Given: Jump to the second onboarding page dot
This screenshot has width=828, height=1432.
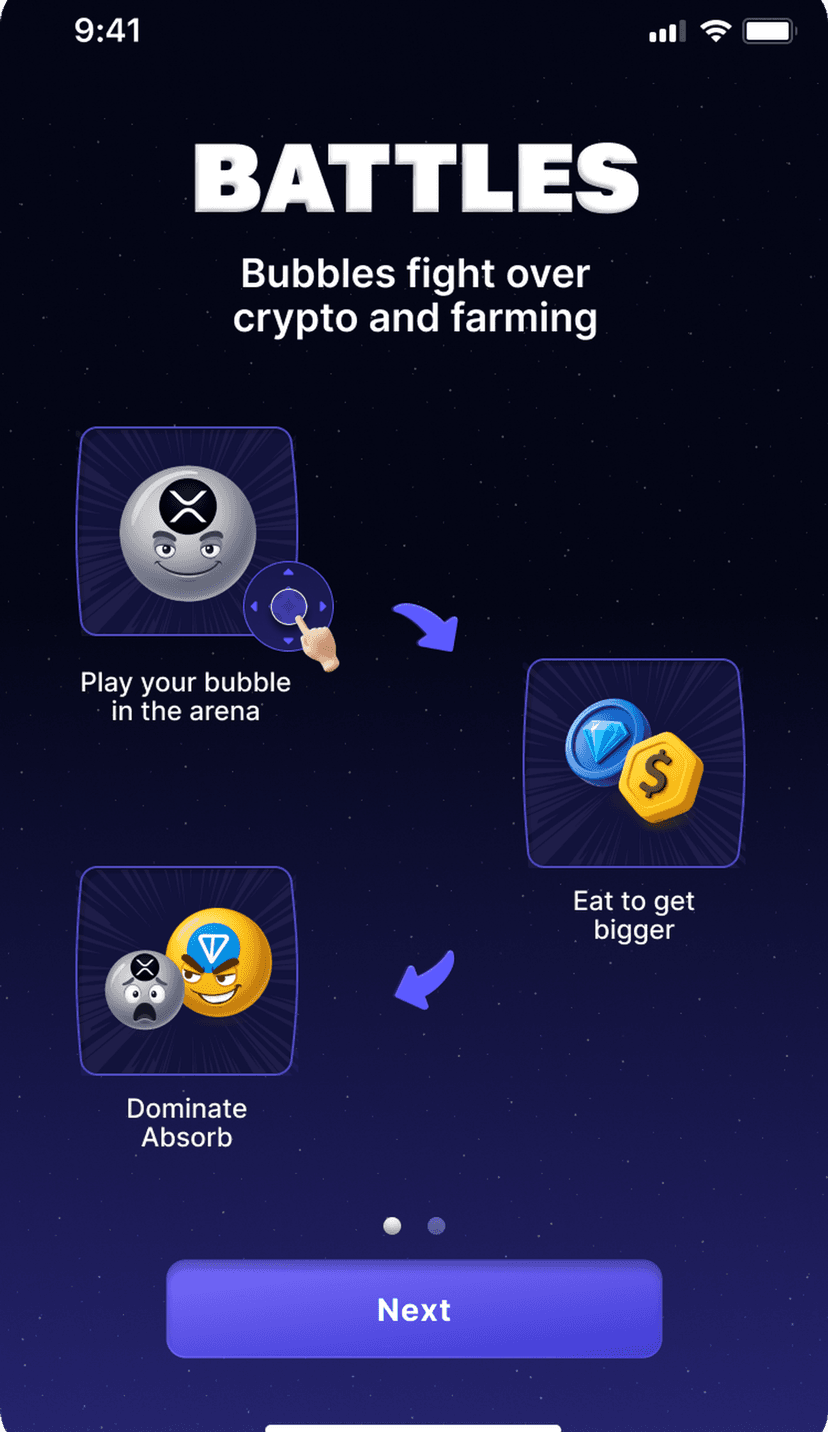Looking at the screenshot, I should (x=436, y=1226).
